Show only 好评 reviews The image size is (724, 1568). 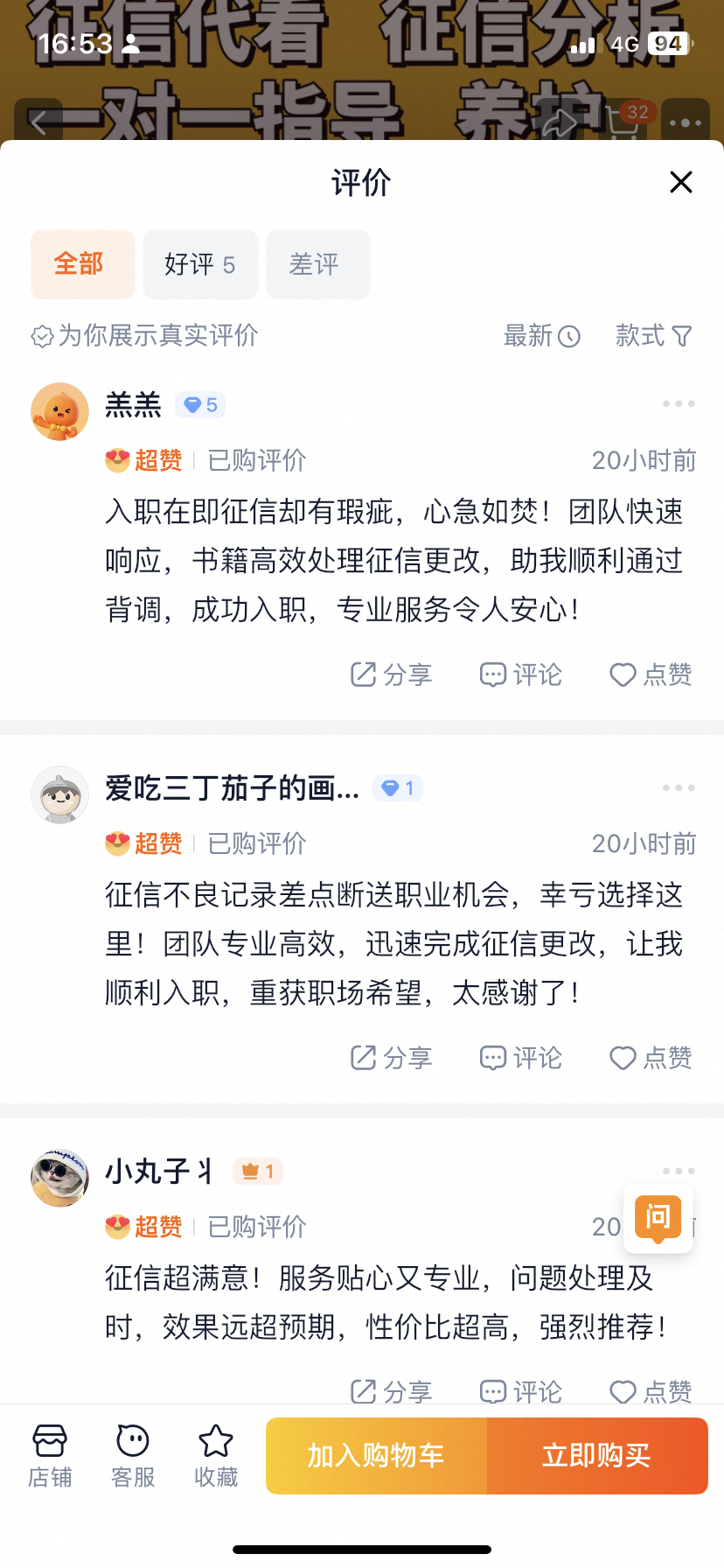200,264
